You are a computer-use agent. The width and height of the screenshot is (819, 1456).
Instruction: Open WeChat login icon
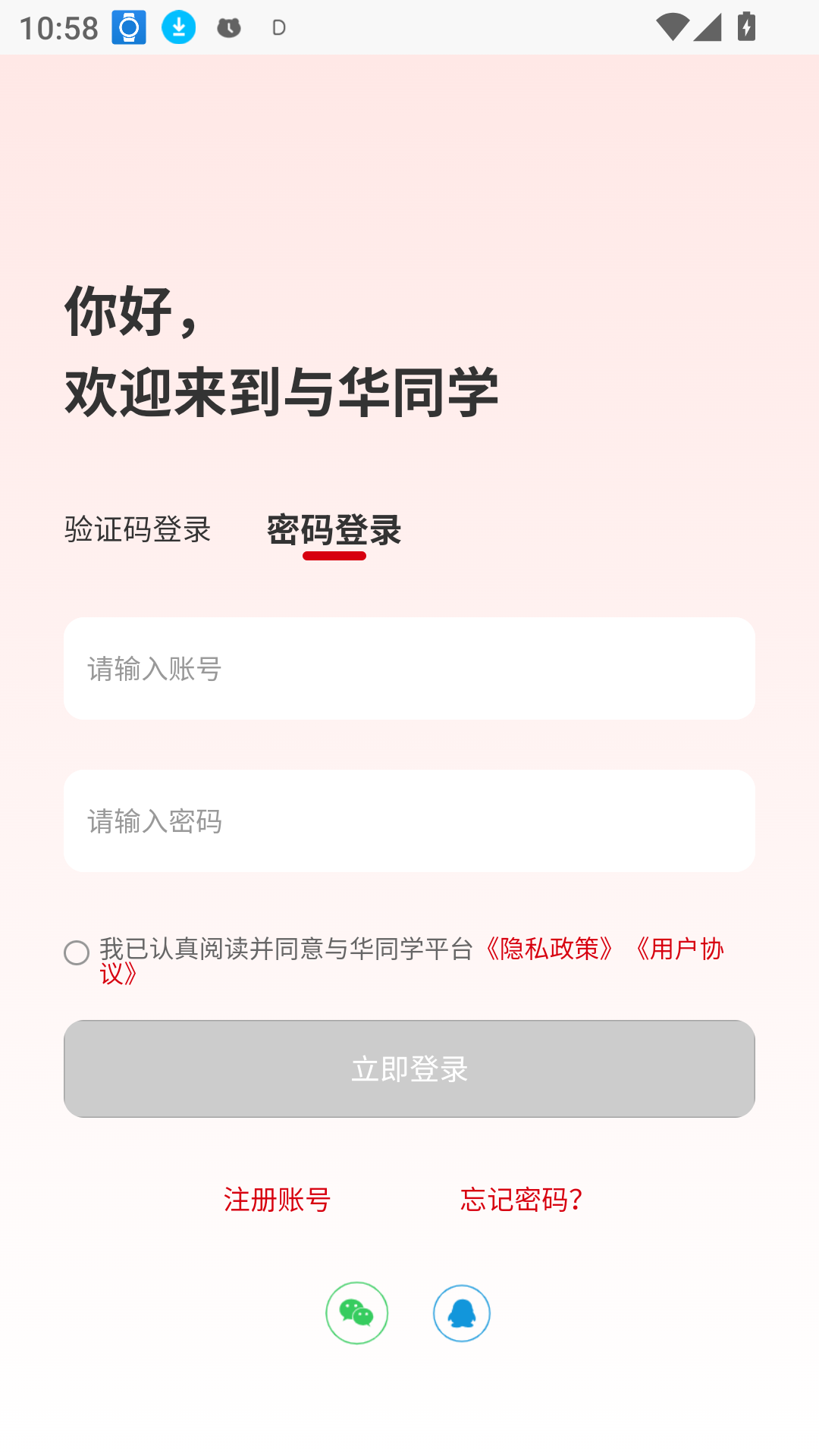click(357, 1313)
